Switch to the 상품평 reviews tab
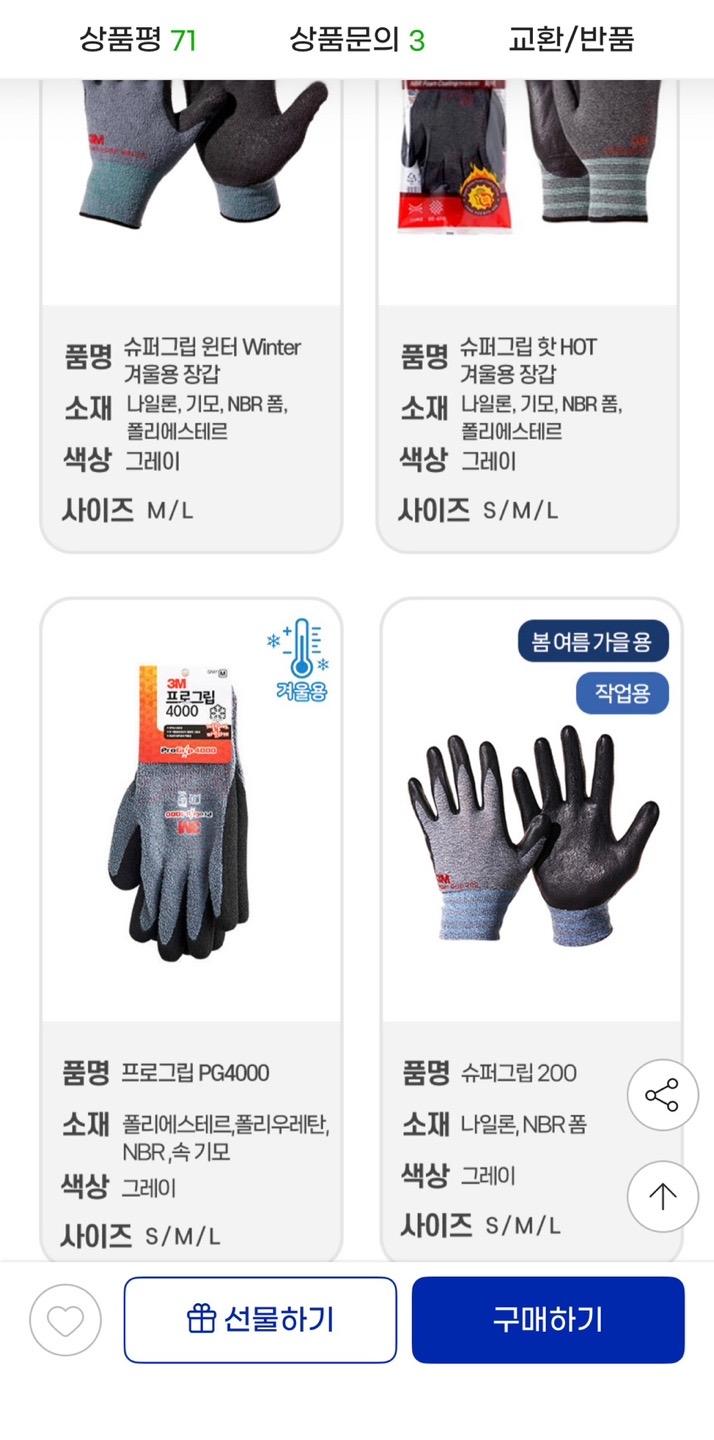Viewport: 714px width, 1440px height. pyautogui.click(x=138, y=39)
